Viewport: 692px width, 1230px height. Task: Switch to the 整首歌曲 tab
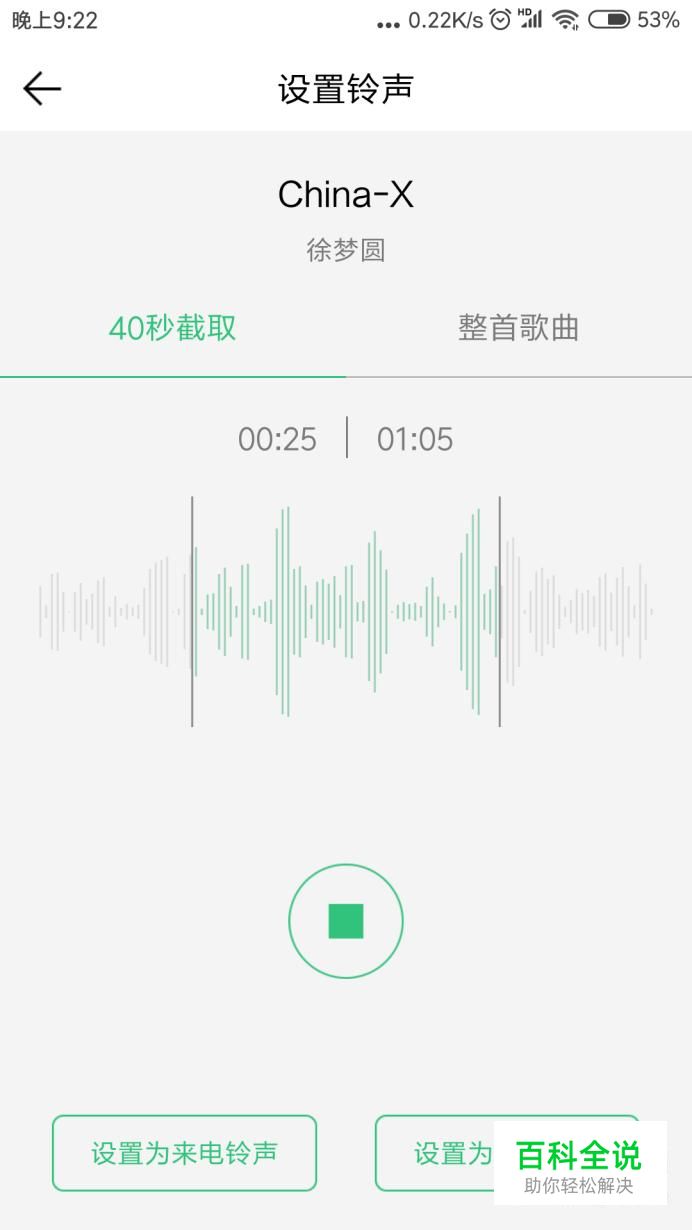(x=519, y=328)
